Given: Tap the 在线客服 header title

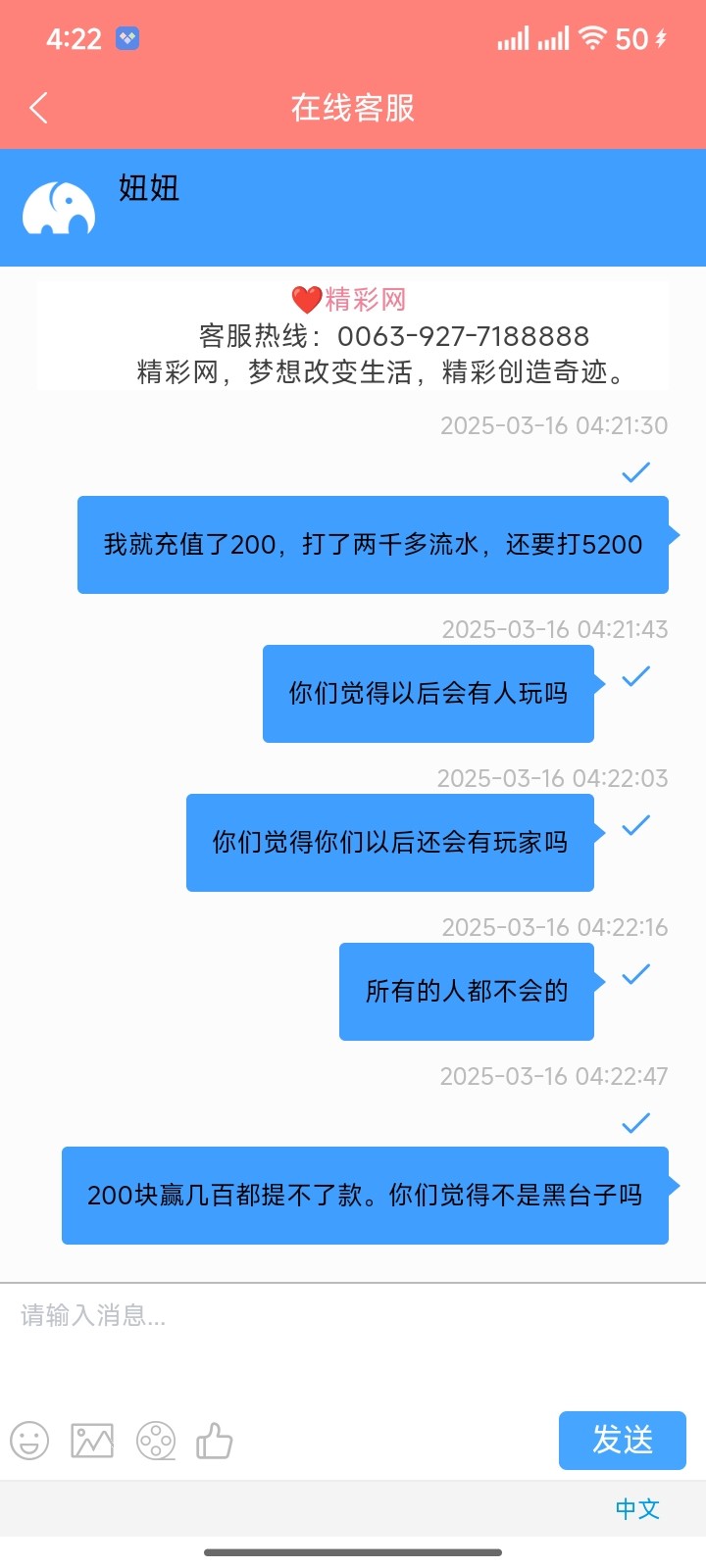Looking at the screenshot, I should coord(352,109).
